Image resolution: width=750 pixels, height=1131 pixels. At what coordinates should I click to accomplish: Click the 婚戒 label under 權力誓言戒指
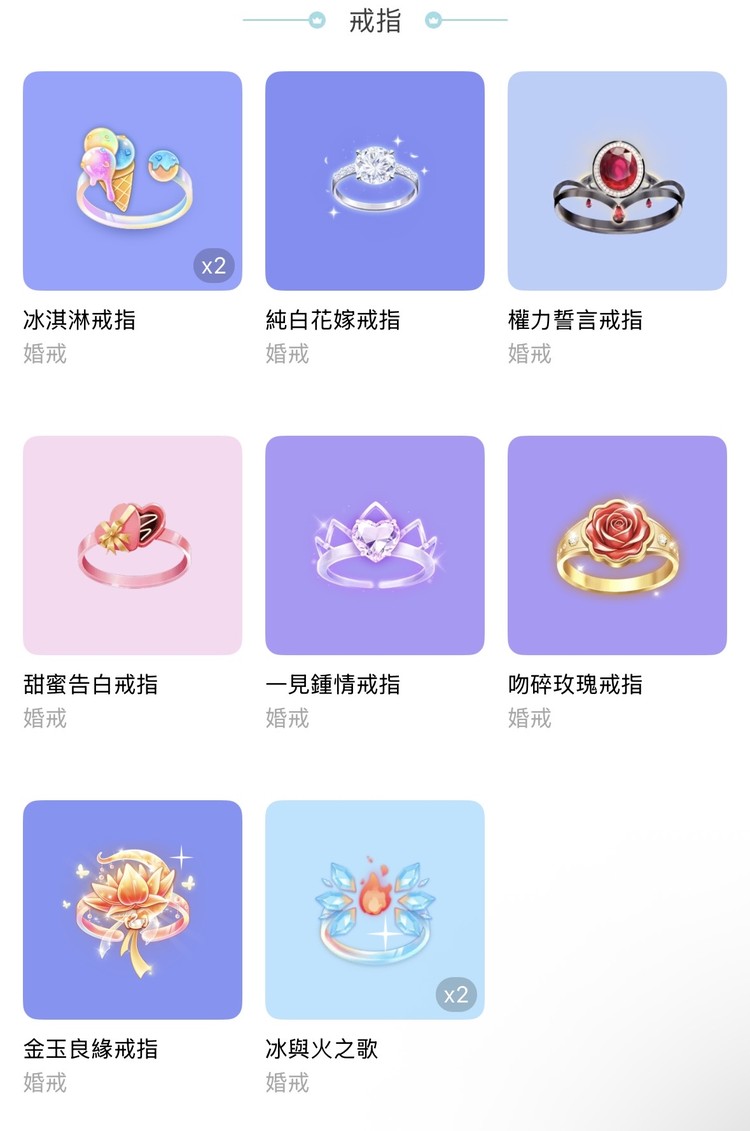click(x=527, y=355)
